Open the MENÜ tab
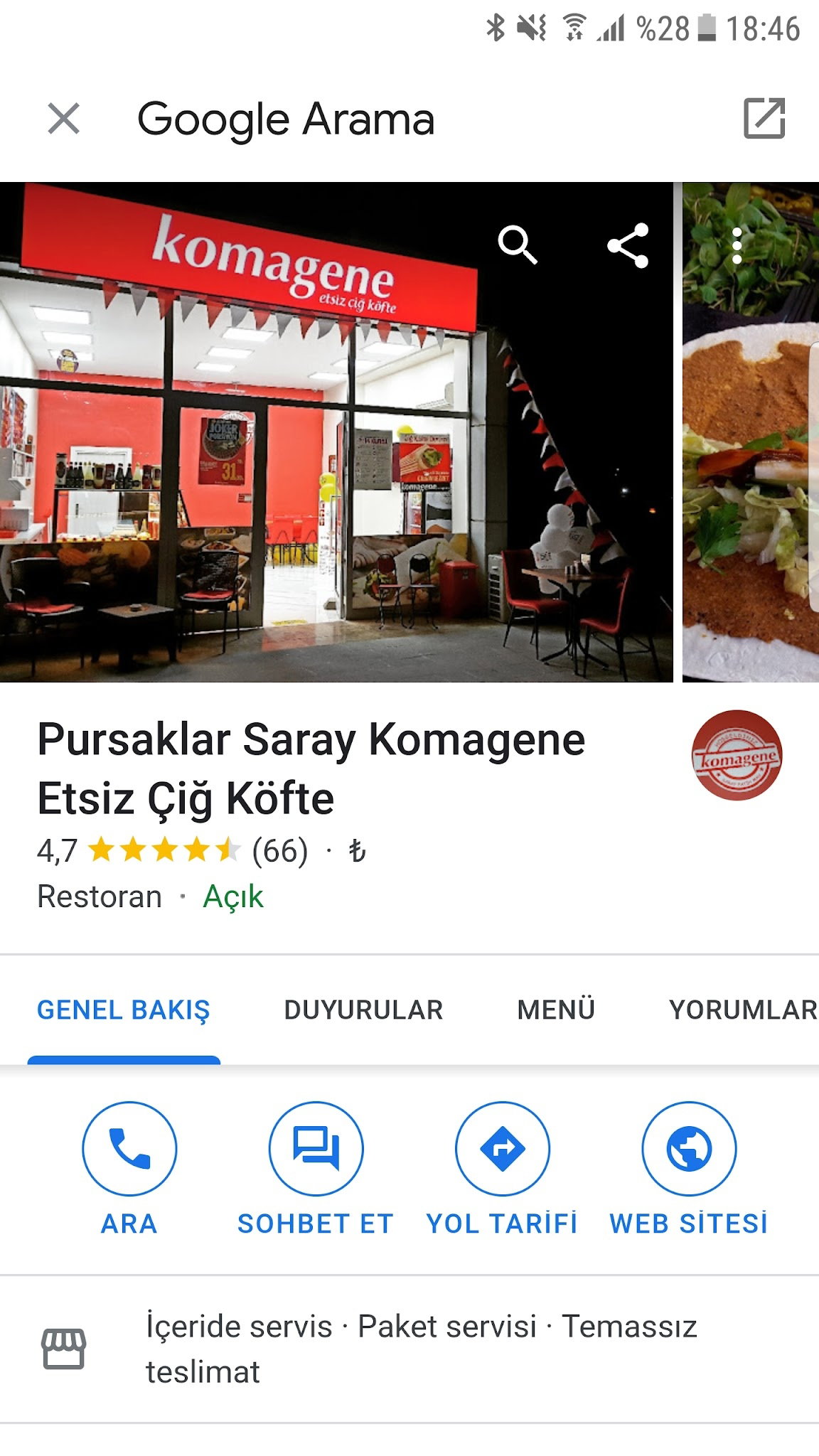This screenshot has width=819, height=1456. pyautogui.click(x=557, y=1010)
